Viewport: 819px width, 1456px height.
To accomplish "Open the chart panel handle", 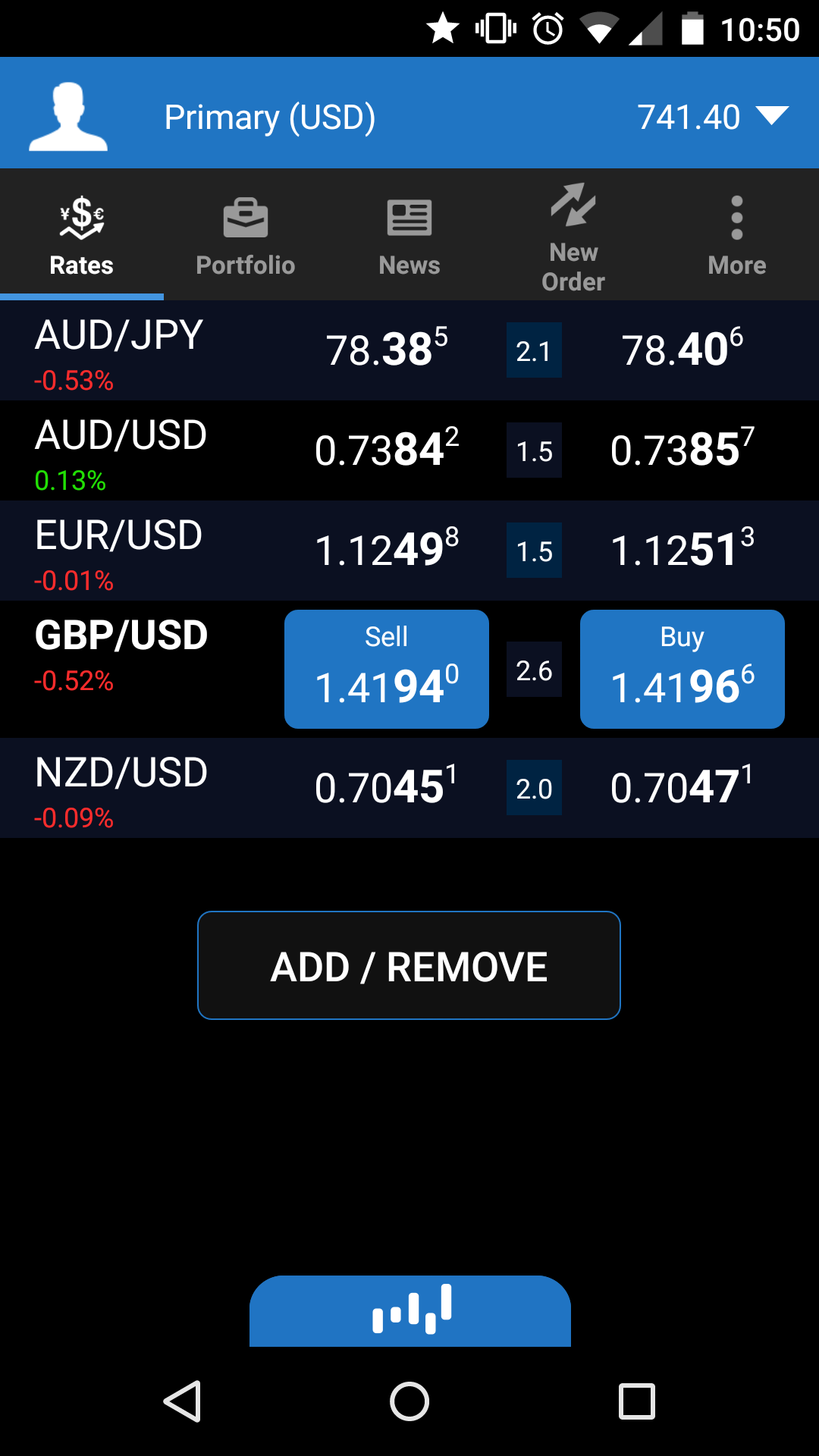I will pyautogui.click(x=410, y=1310).
